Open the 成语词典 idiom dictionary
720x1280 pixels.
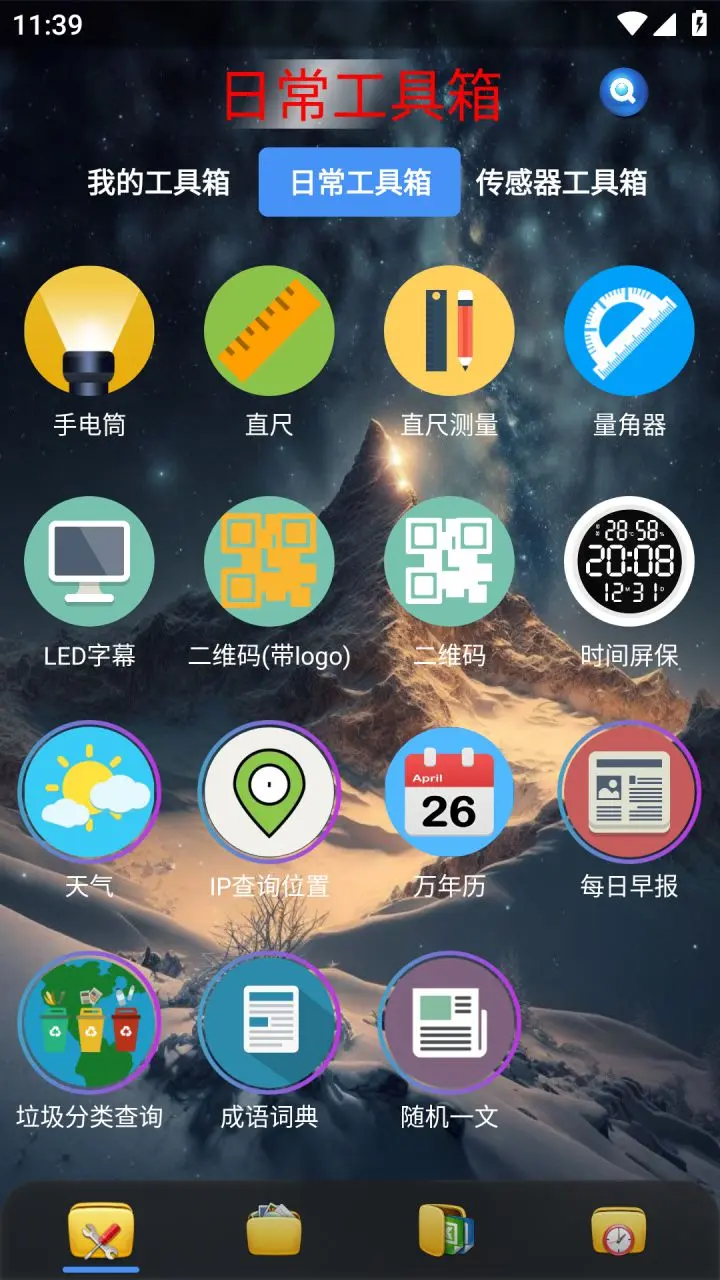pos(269,1022)
